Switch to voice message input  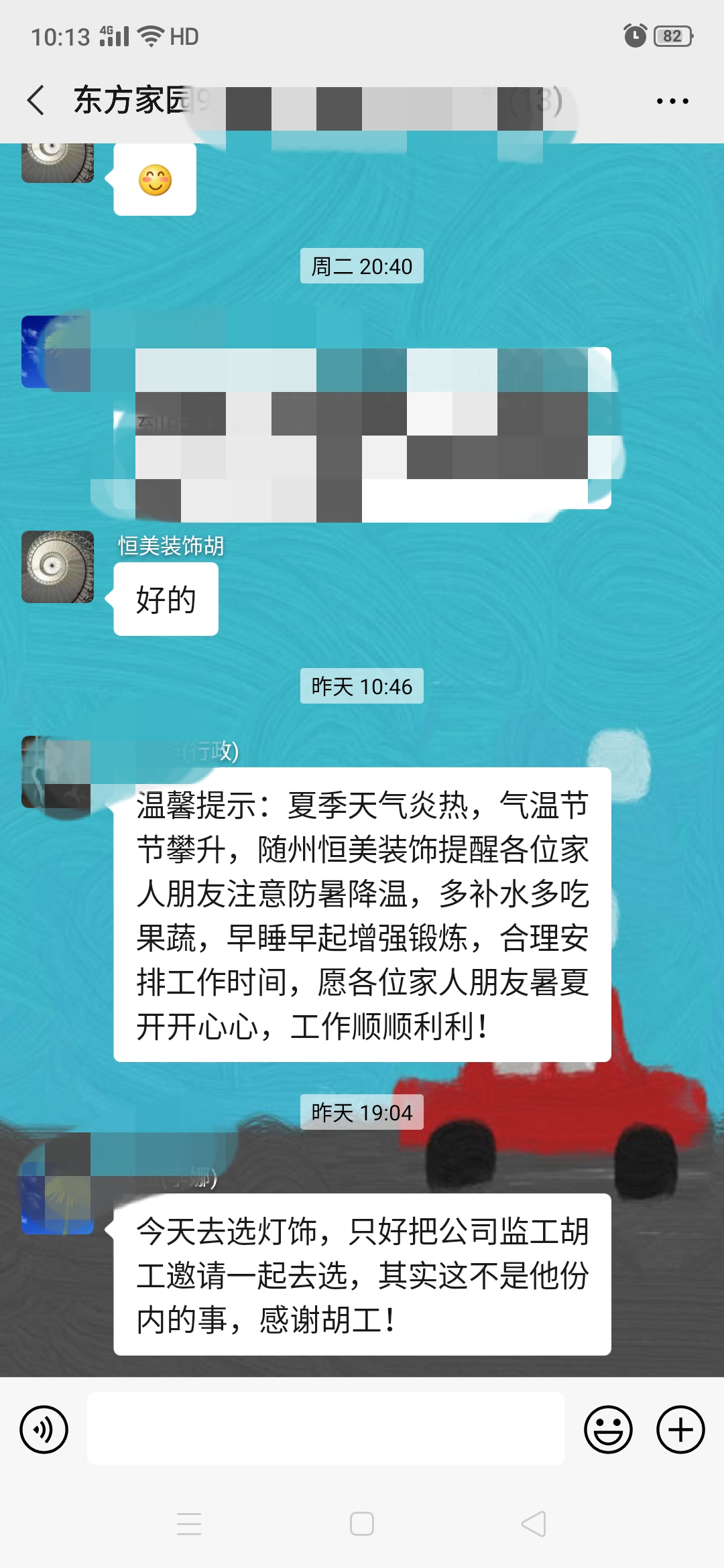[44, 1429]
